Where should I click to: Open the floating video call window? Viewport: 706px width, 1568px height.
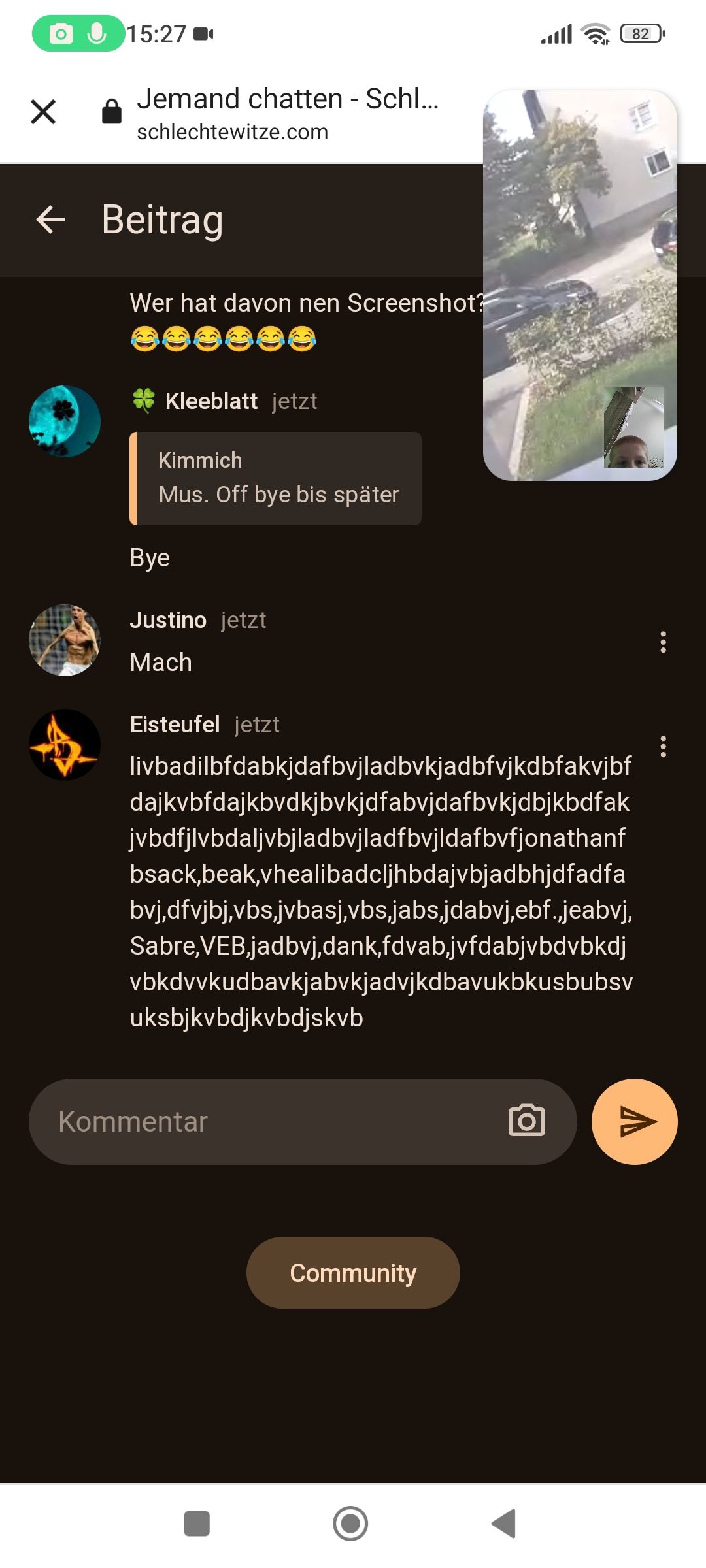(580, 286)
